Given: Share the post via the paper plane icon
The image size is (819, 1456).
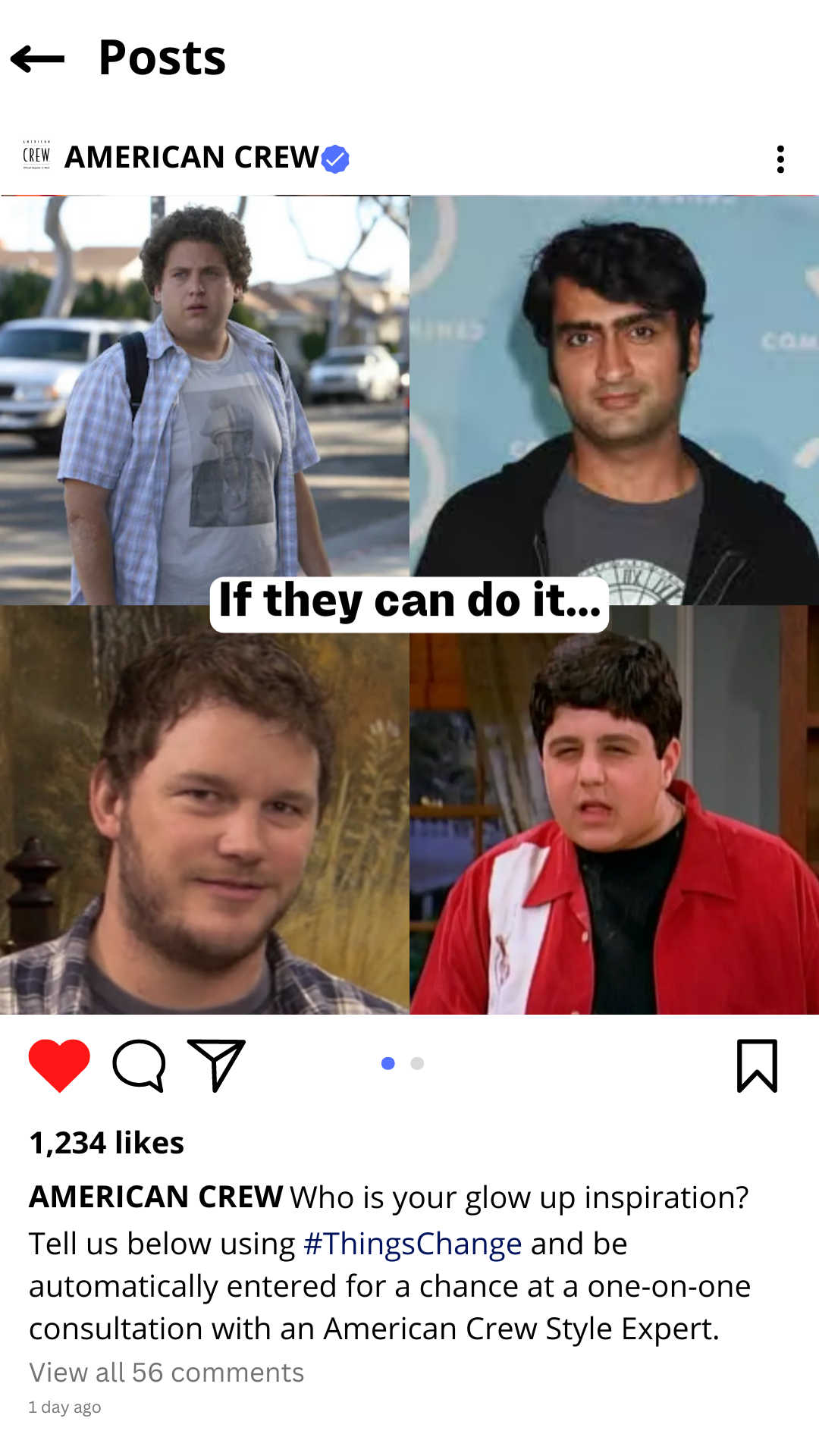Looking at the screenshot, I should 216,1065.
